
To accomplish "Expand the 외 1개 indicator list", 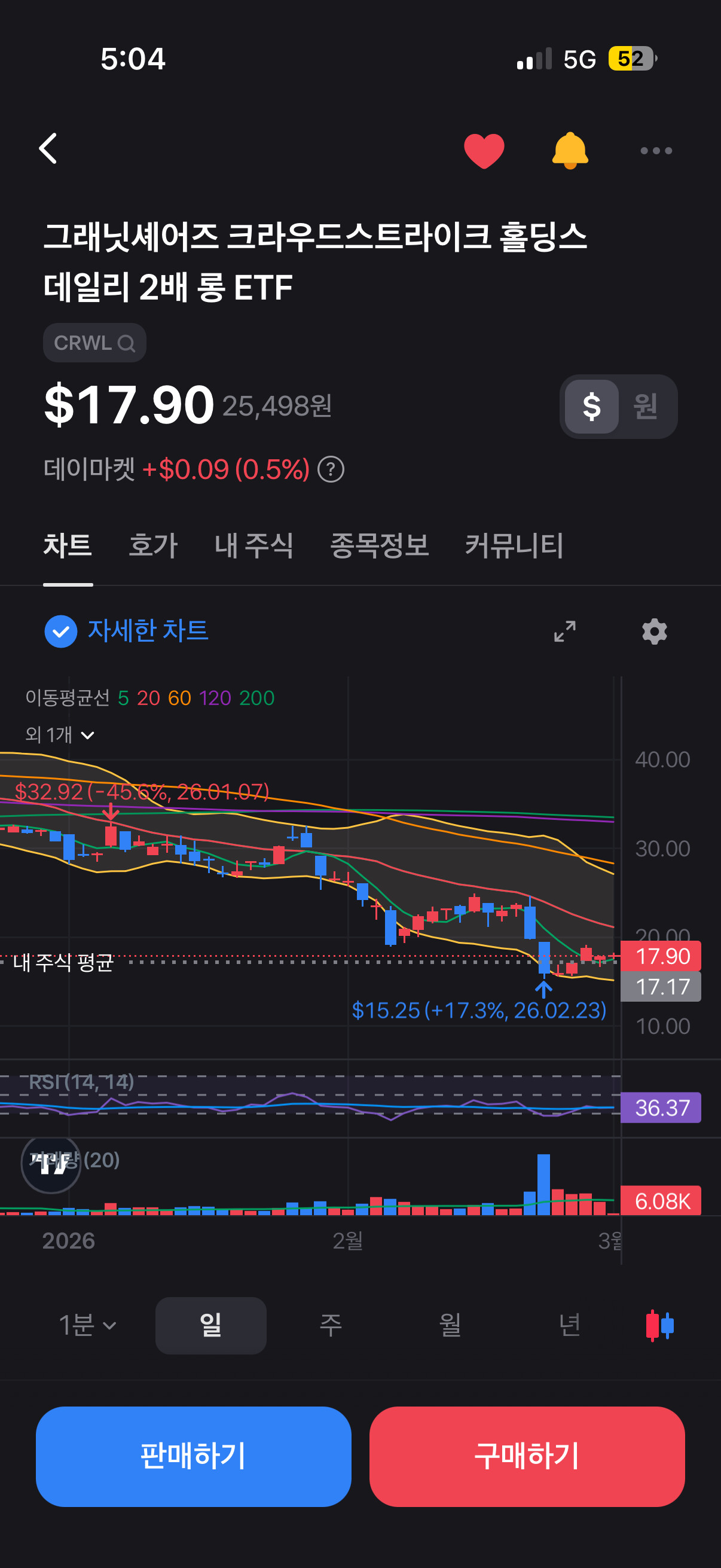I will [60, 736].
